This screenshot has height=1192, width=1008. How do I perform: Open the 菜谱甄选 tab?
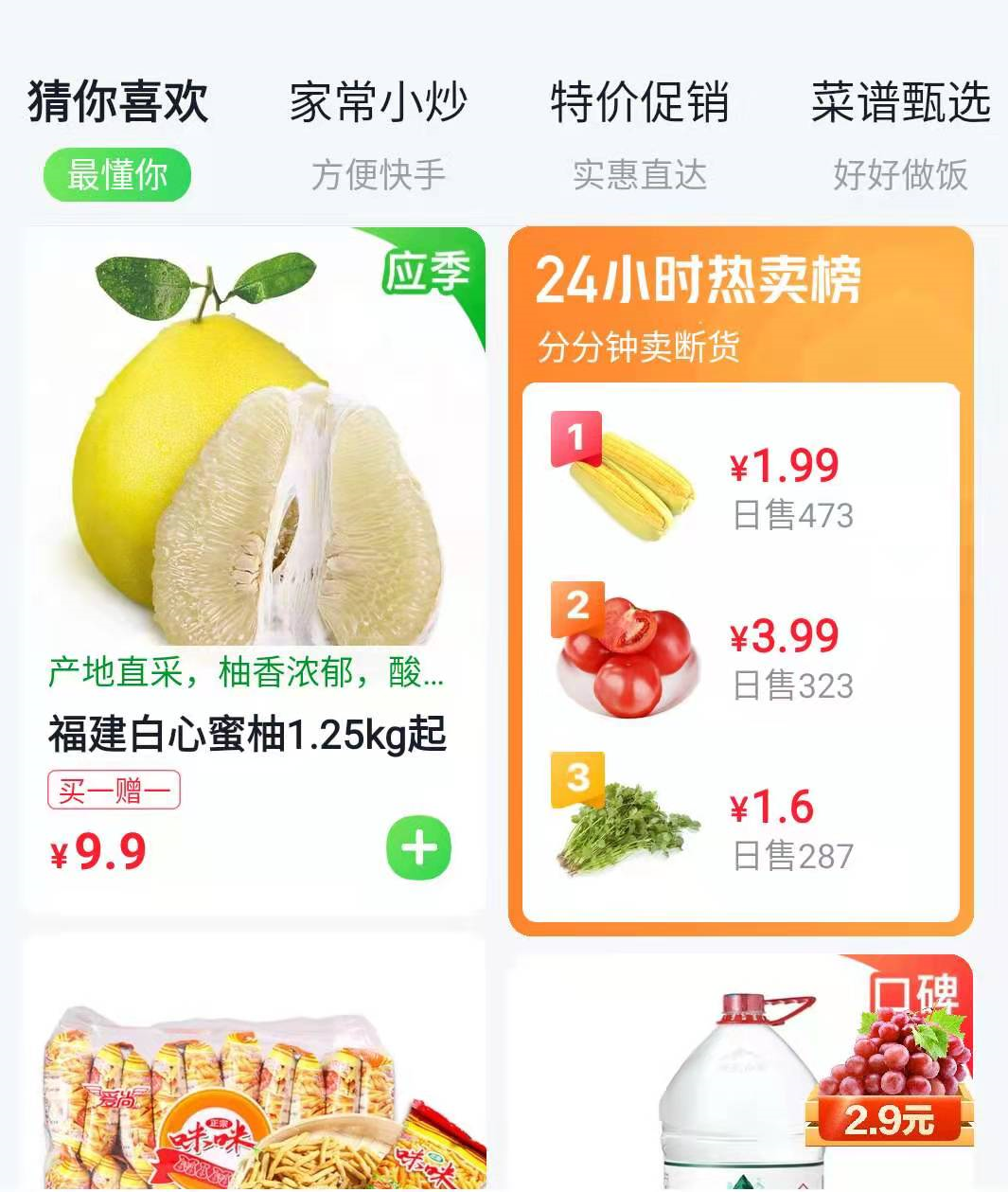tap(897, 102)
